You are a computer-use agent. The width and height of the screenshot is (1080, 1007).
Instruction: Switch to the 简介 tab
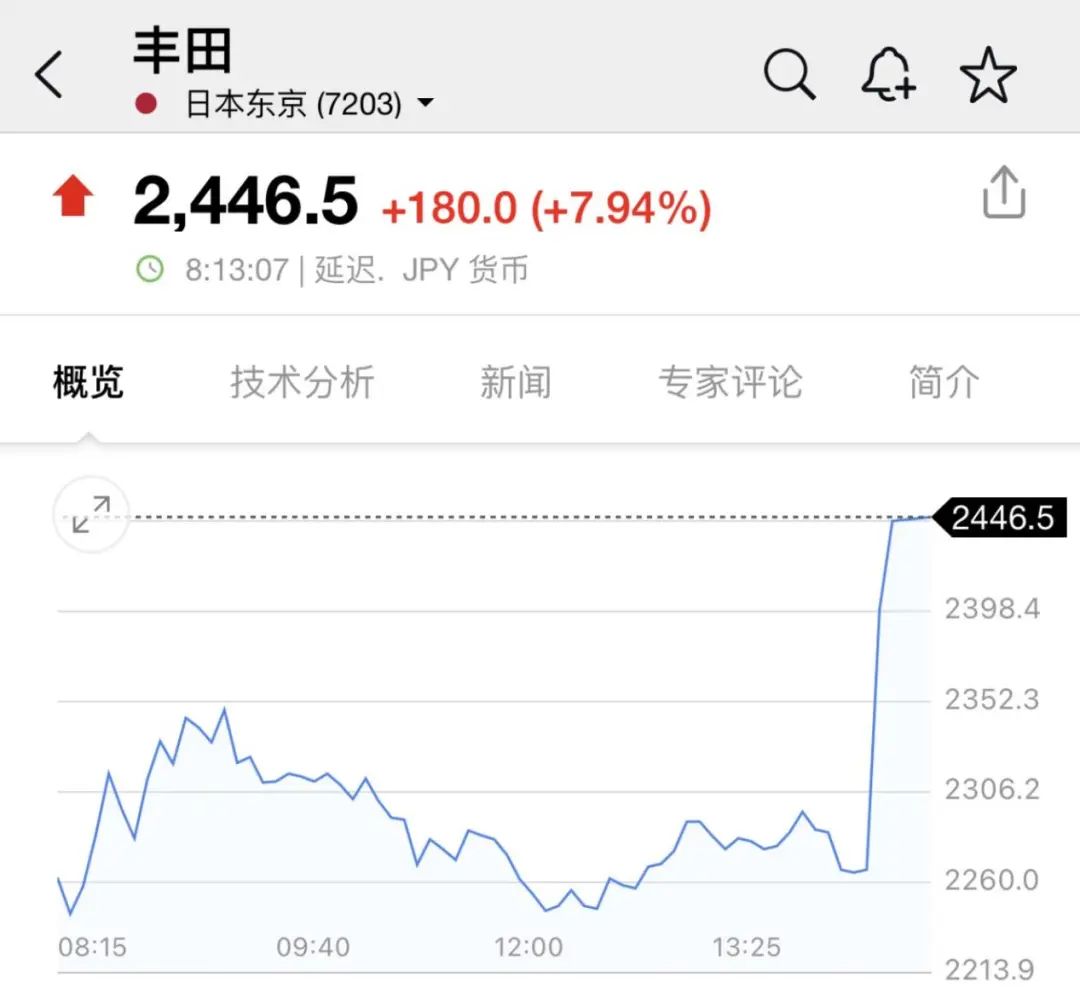[943, 382]
